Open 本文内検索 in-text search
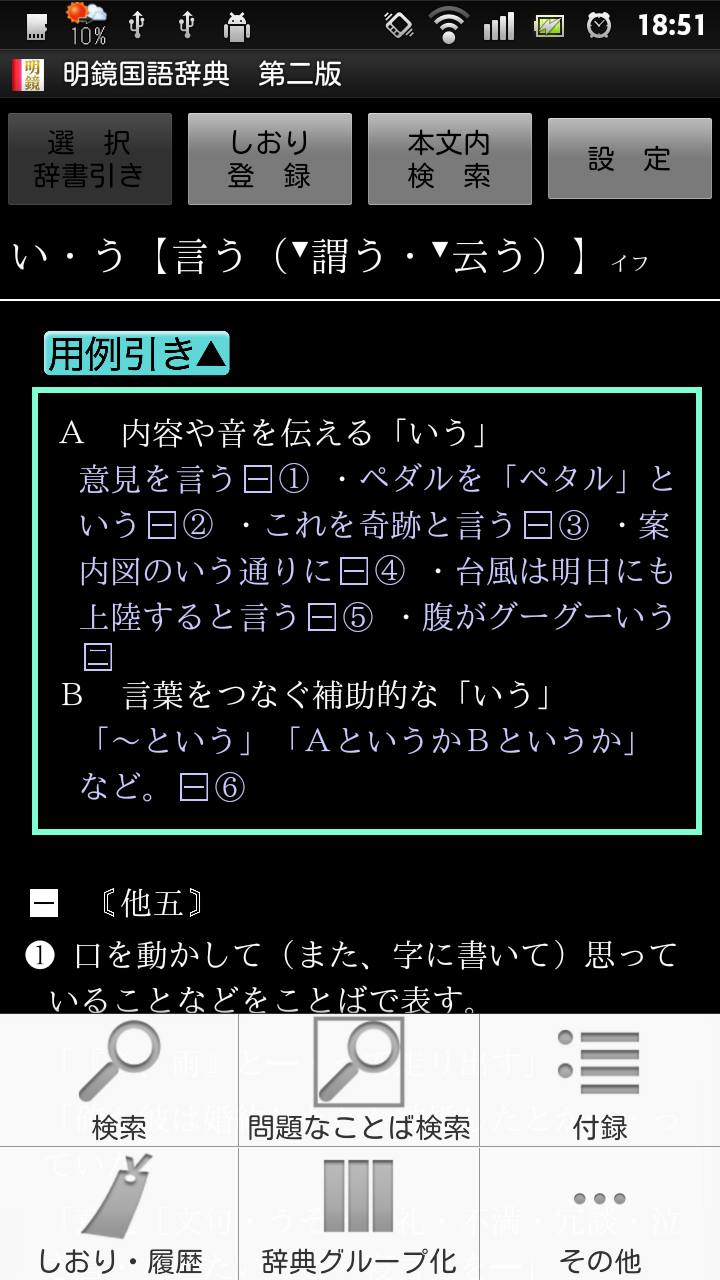This screenshot has height=1280, width=720. (x=450, y=159)
